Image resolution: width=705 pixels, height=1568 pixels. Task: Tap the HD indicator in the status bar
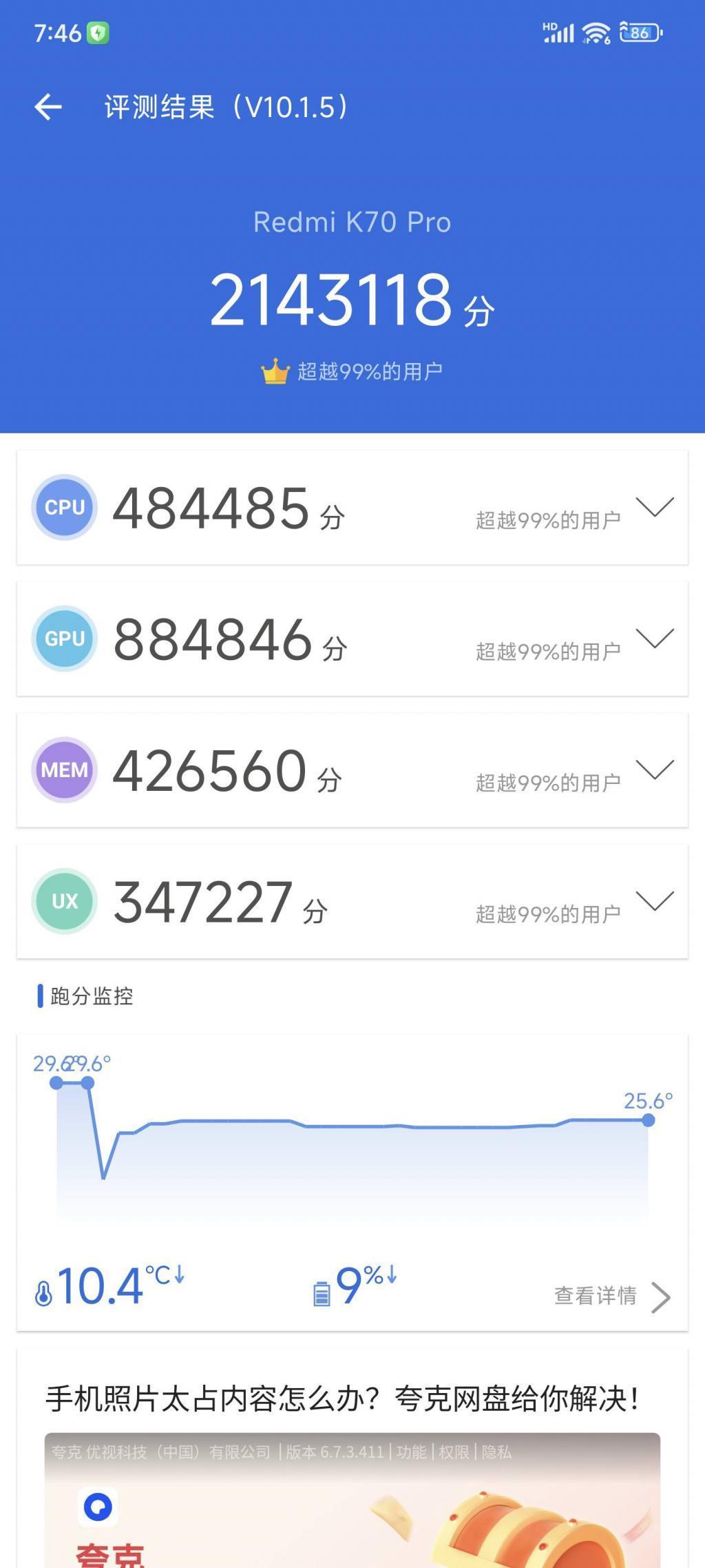549,26
